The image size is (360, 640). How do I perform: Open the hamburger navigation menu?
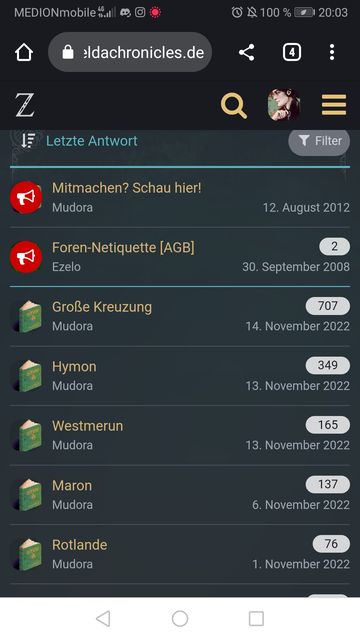point(334,105)
